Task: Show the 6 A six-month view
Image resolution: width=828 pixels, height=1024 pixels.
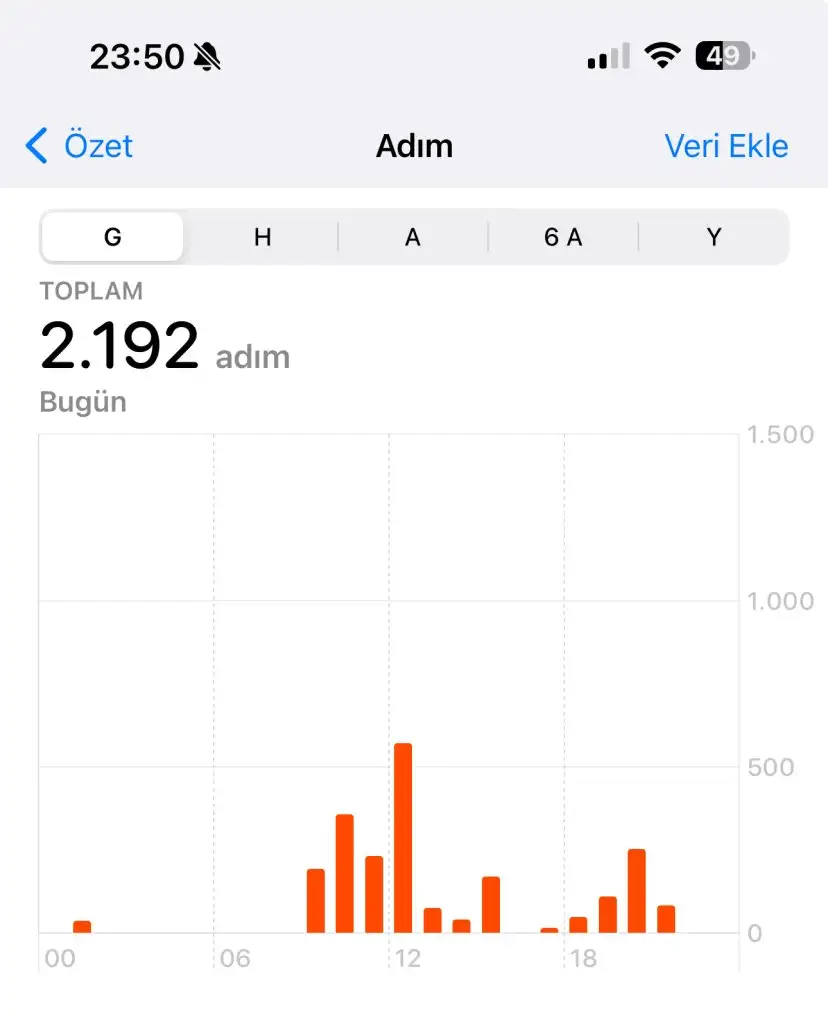Action: [563, 237]
